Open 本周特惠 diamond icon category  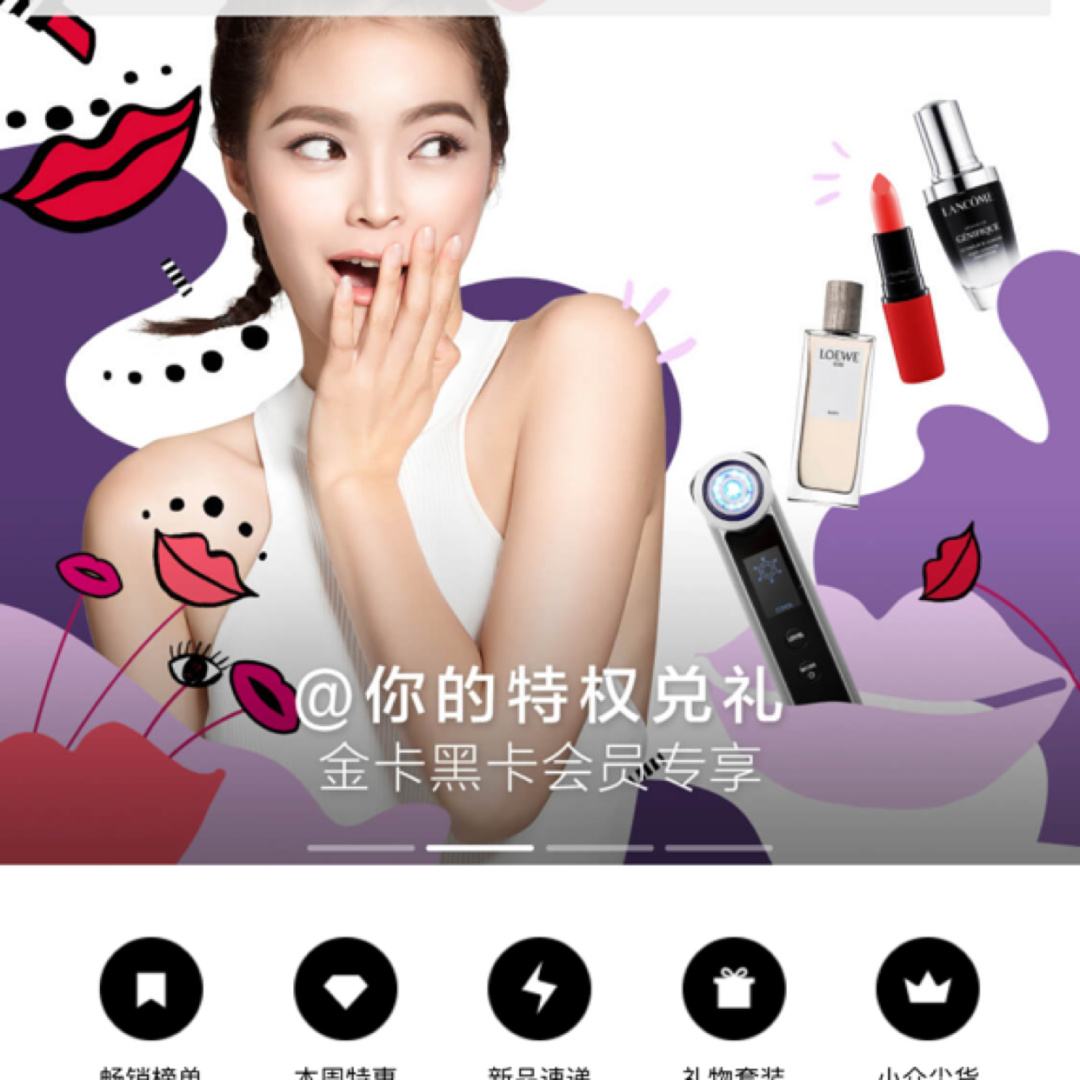coord(345,989)
